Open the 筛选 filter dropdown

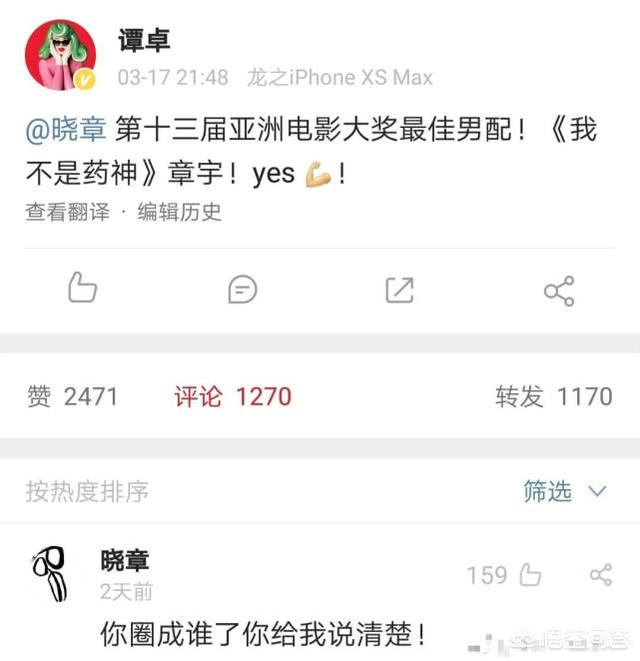point(565,491)
